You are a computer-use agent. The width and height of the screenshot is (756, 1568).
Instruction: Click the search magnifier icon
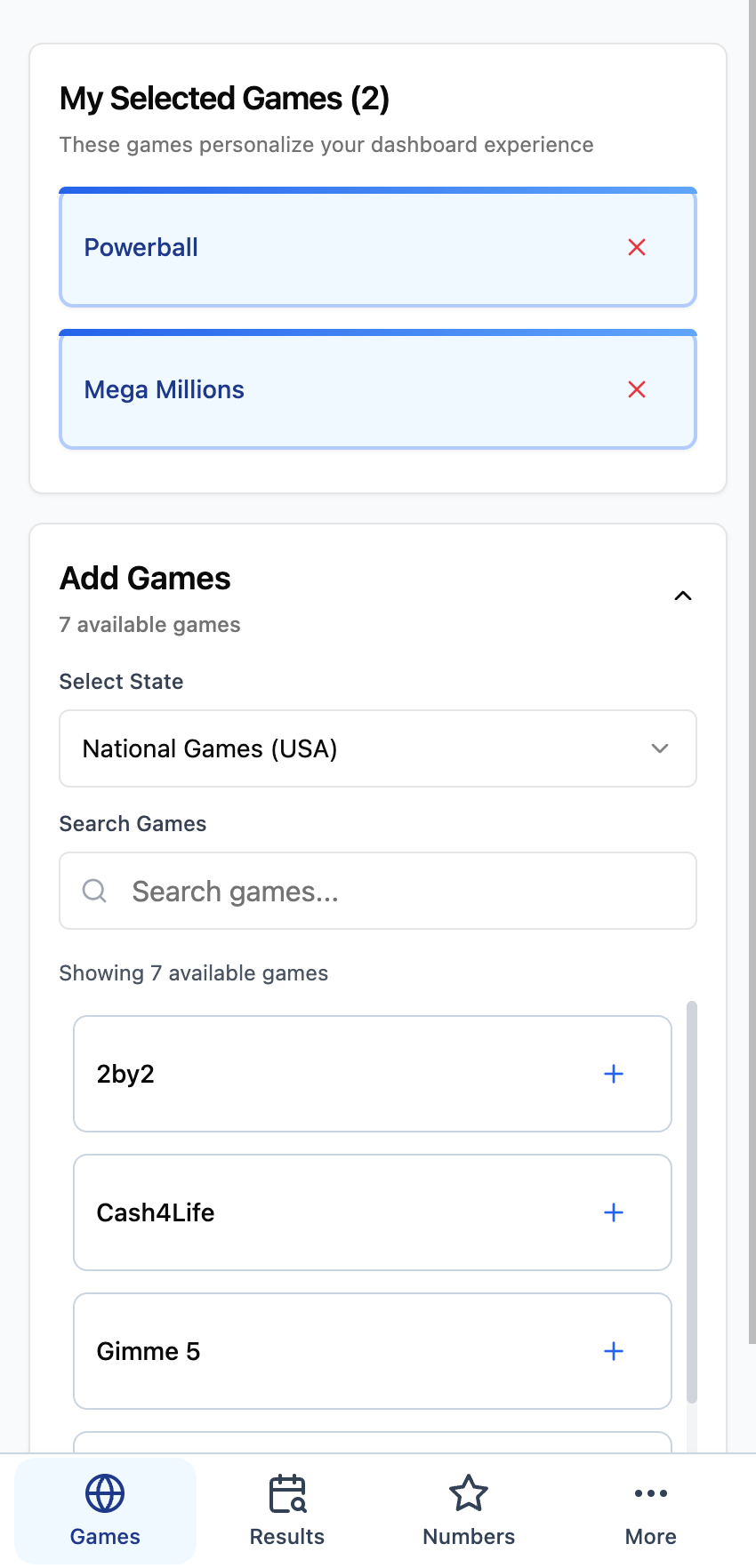(x=93, y=891)
